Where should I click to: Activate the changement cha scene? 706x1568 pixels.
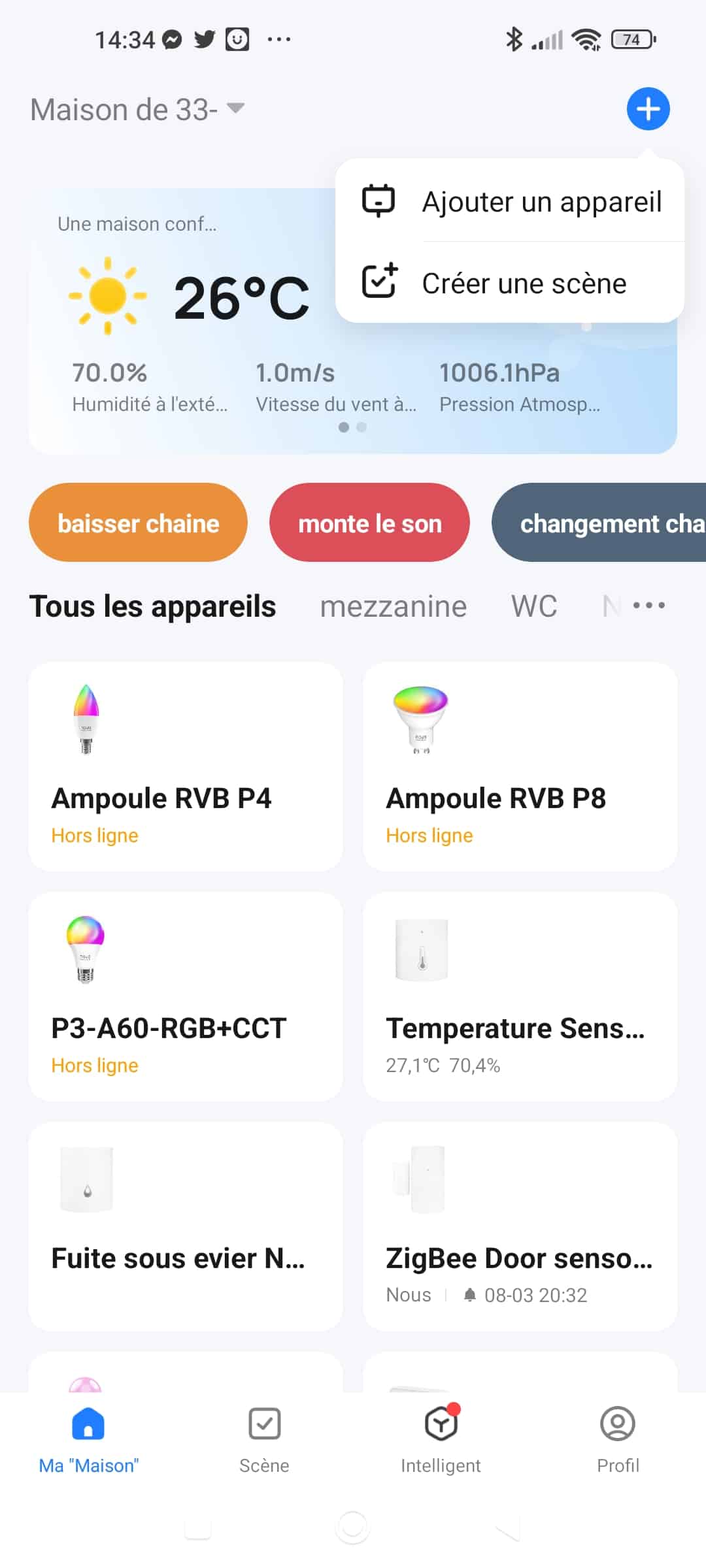(x=599, y=523)
